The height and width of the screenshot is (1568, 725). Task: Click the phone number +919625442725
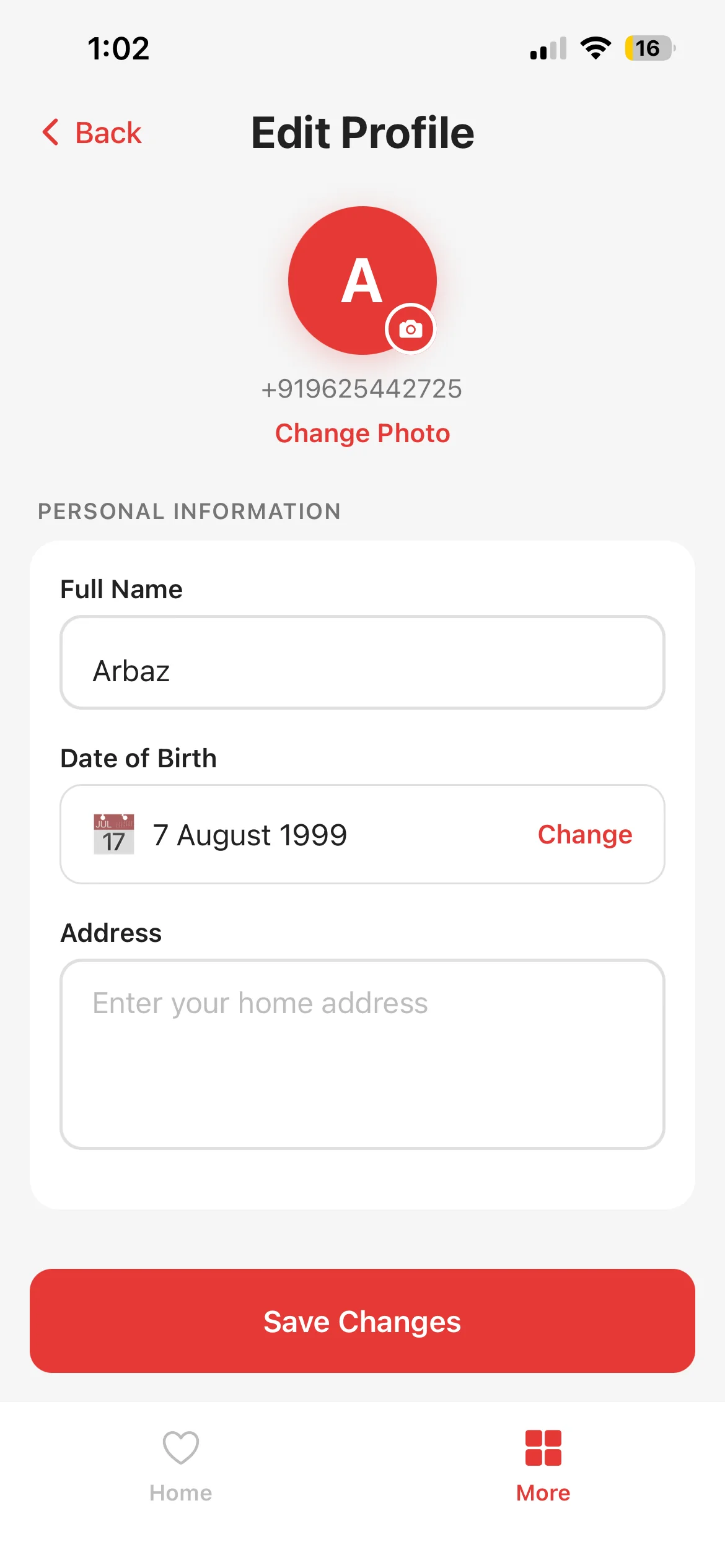[x=362, y=389]
